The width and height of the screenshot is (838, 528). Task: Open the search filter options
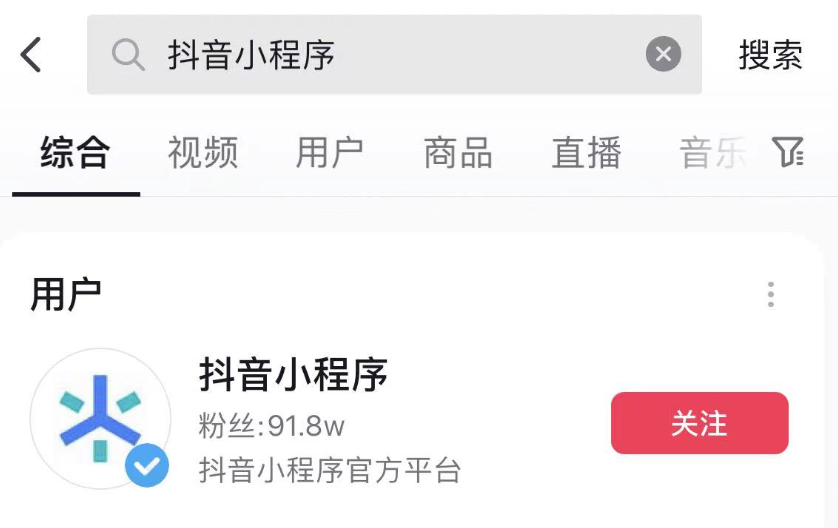click(788, 153)
